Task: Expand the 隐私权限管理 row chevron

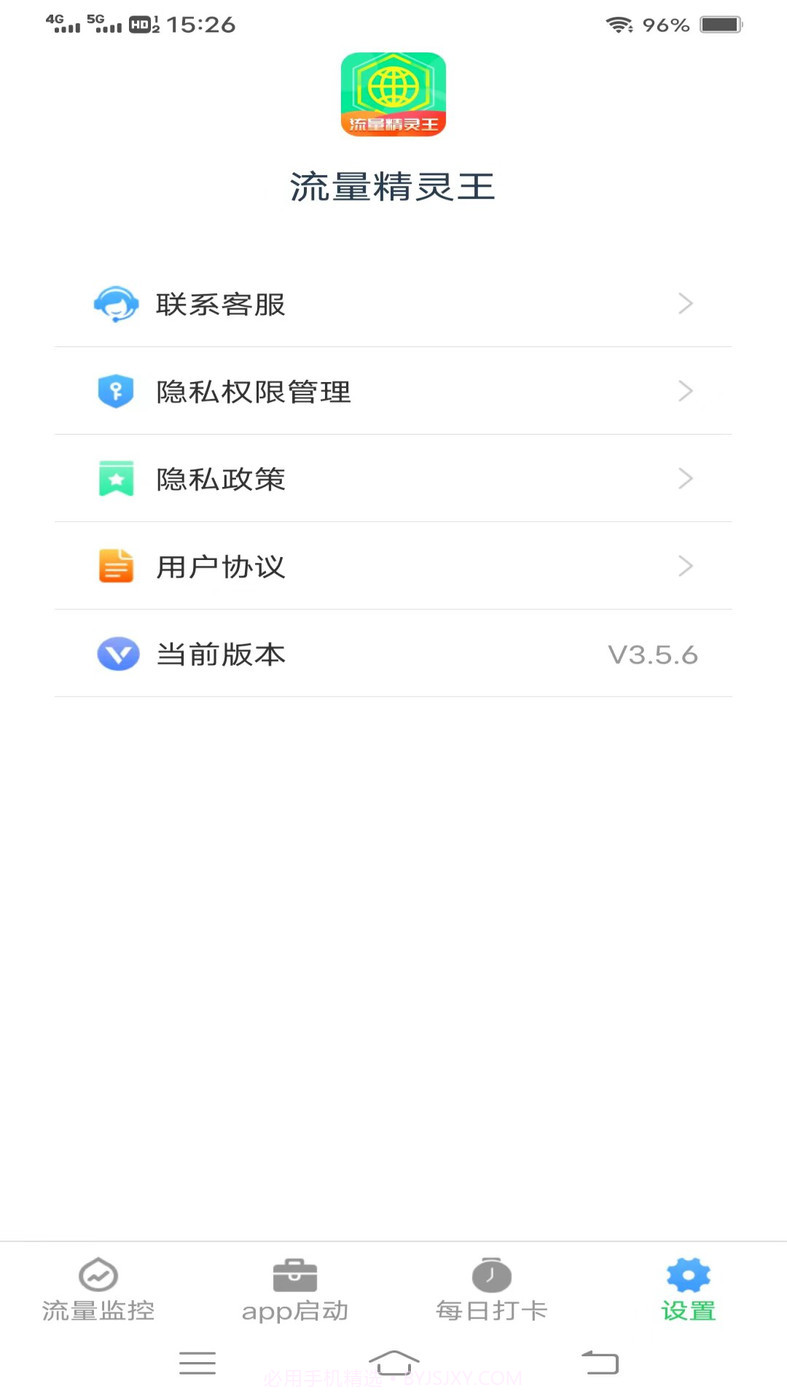Action: (x=685, y=391)
